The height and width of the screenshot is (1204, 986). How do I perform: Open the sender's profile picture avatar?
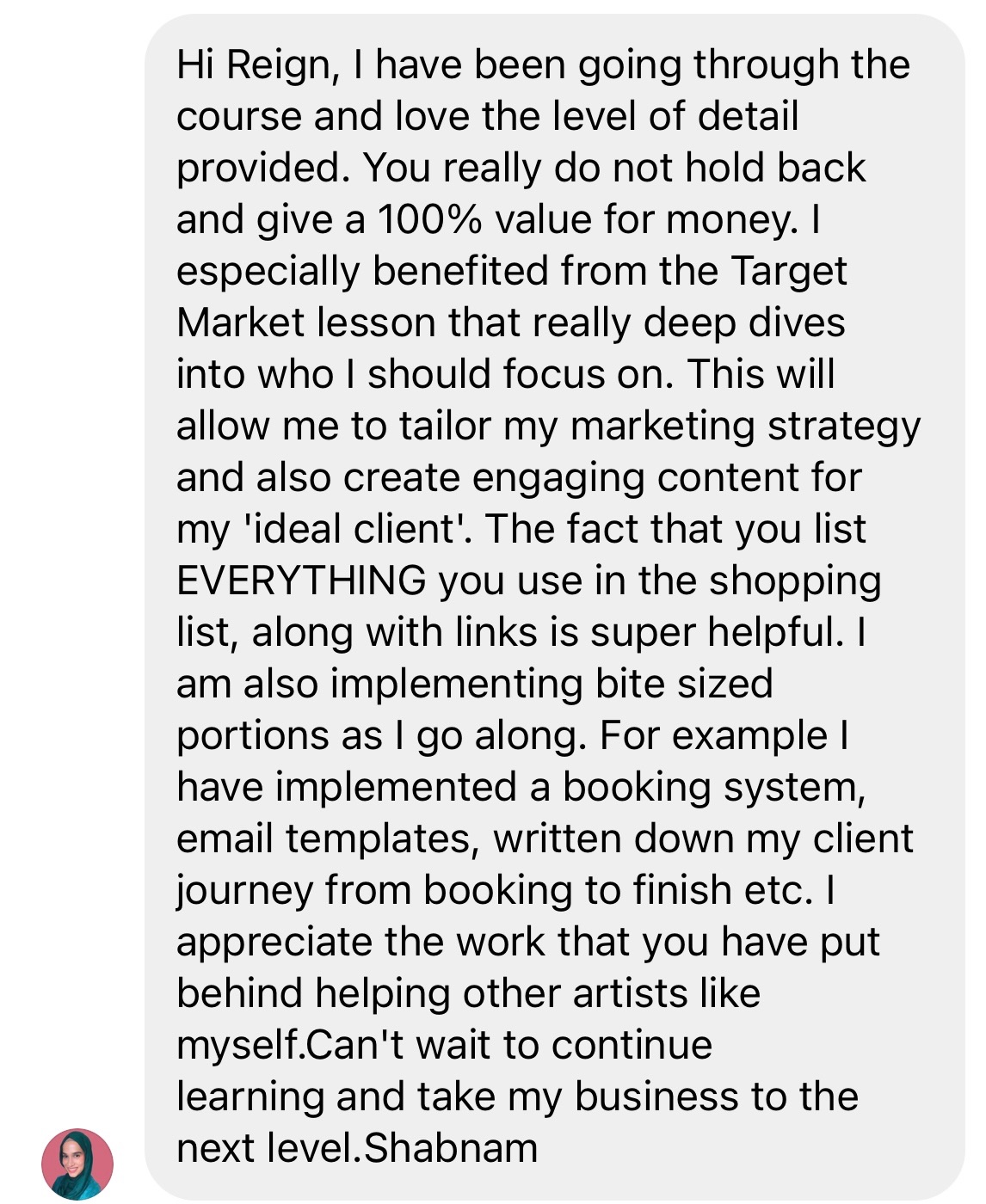pos(77,1164)
